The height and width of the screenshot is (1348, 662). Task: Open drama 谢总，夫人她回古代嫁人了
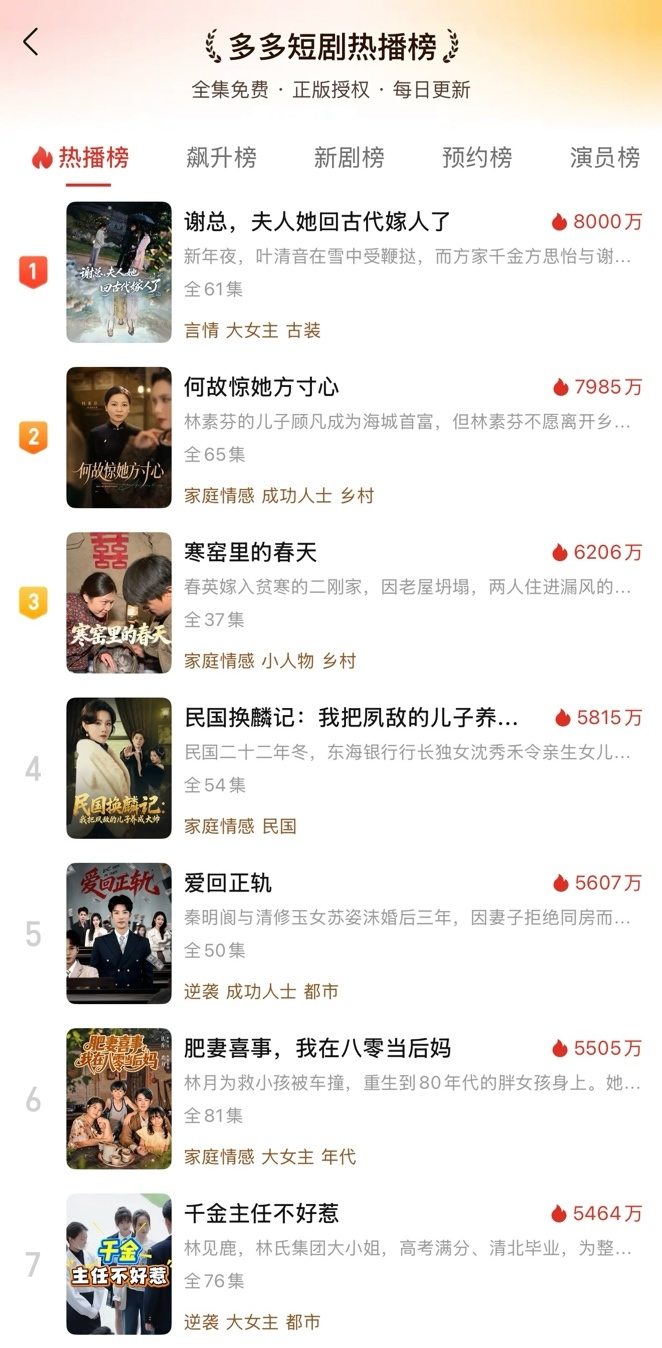coord(318,222)
